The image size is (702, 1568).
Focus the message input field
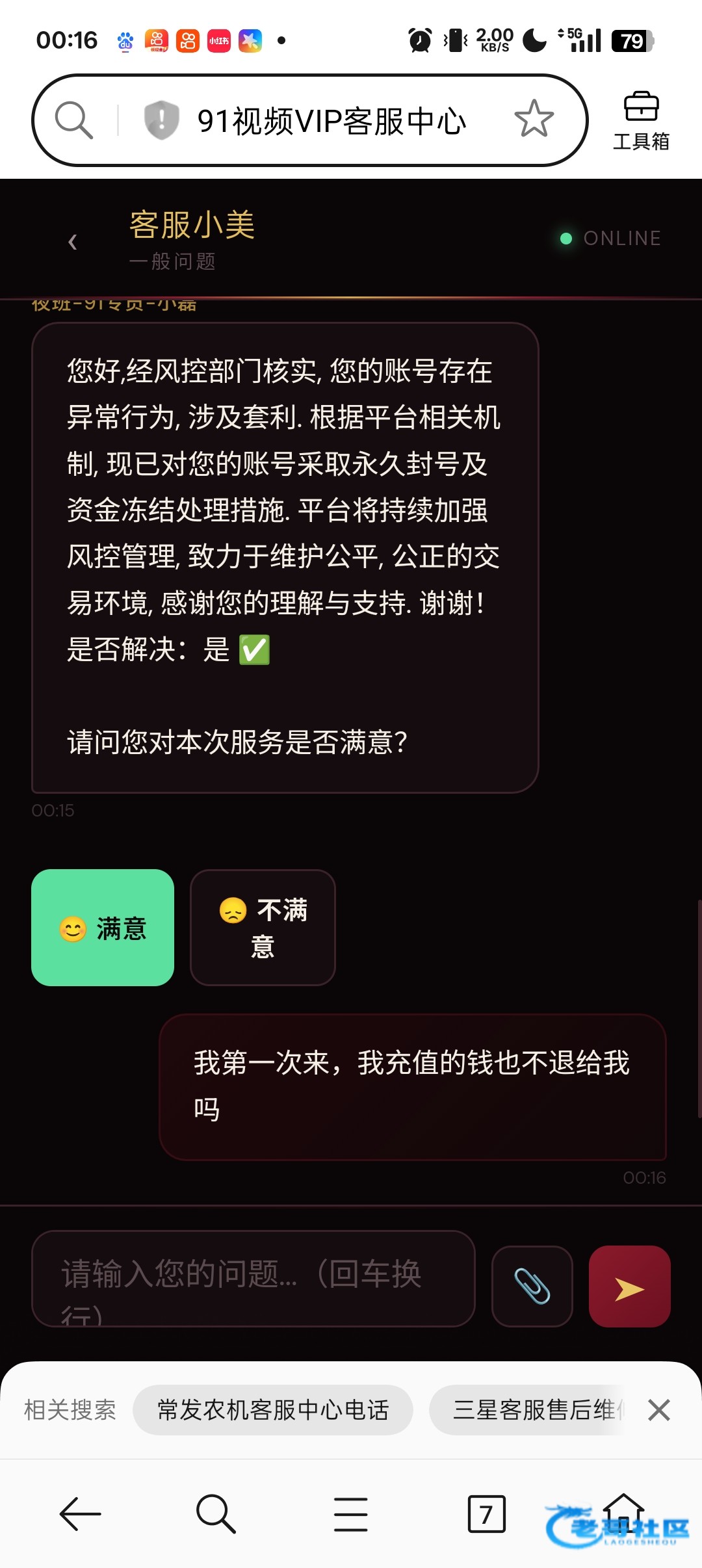253,1279
